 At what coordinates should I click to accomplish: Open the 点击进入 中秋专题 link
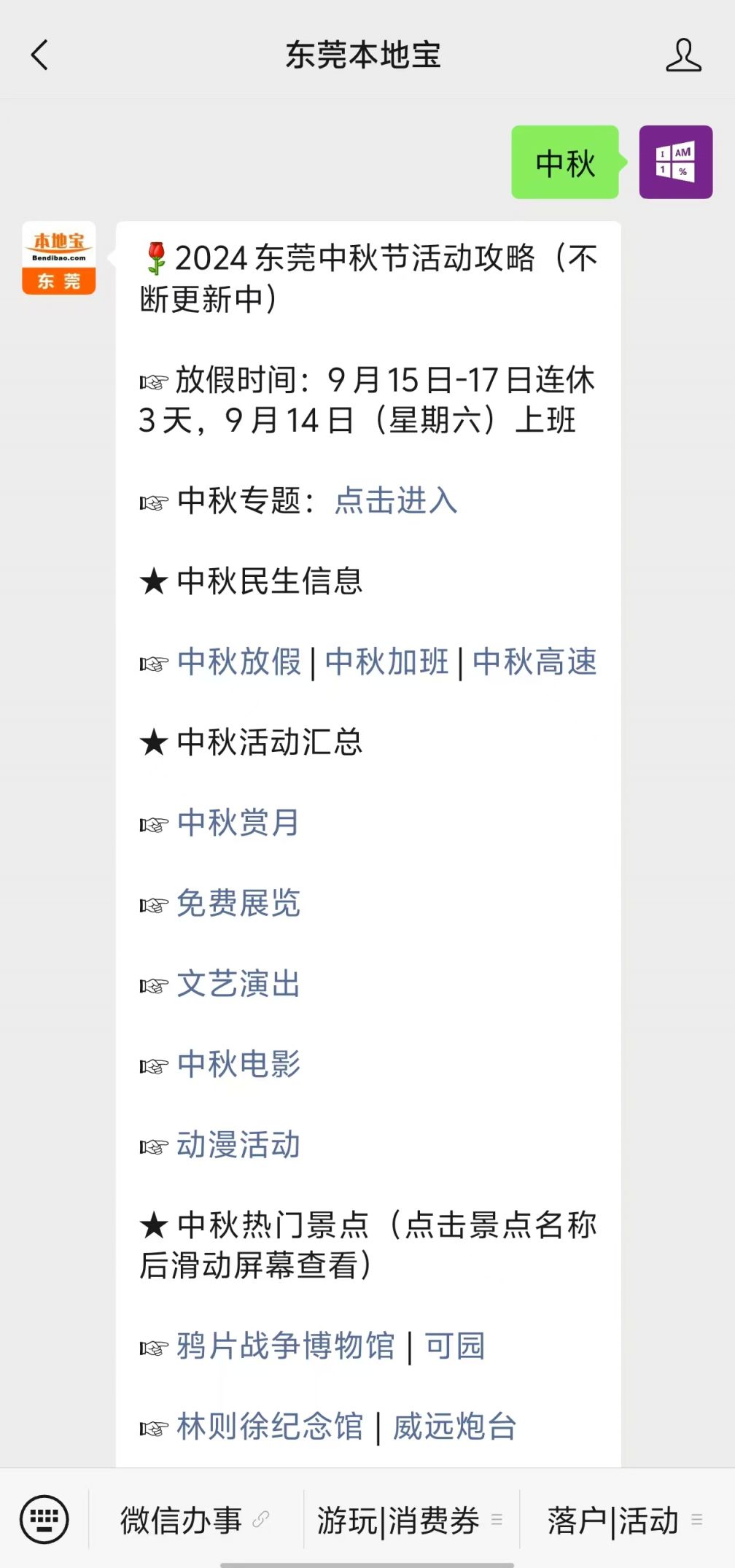[x=396, y=501]
